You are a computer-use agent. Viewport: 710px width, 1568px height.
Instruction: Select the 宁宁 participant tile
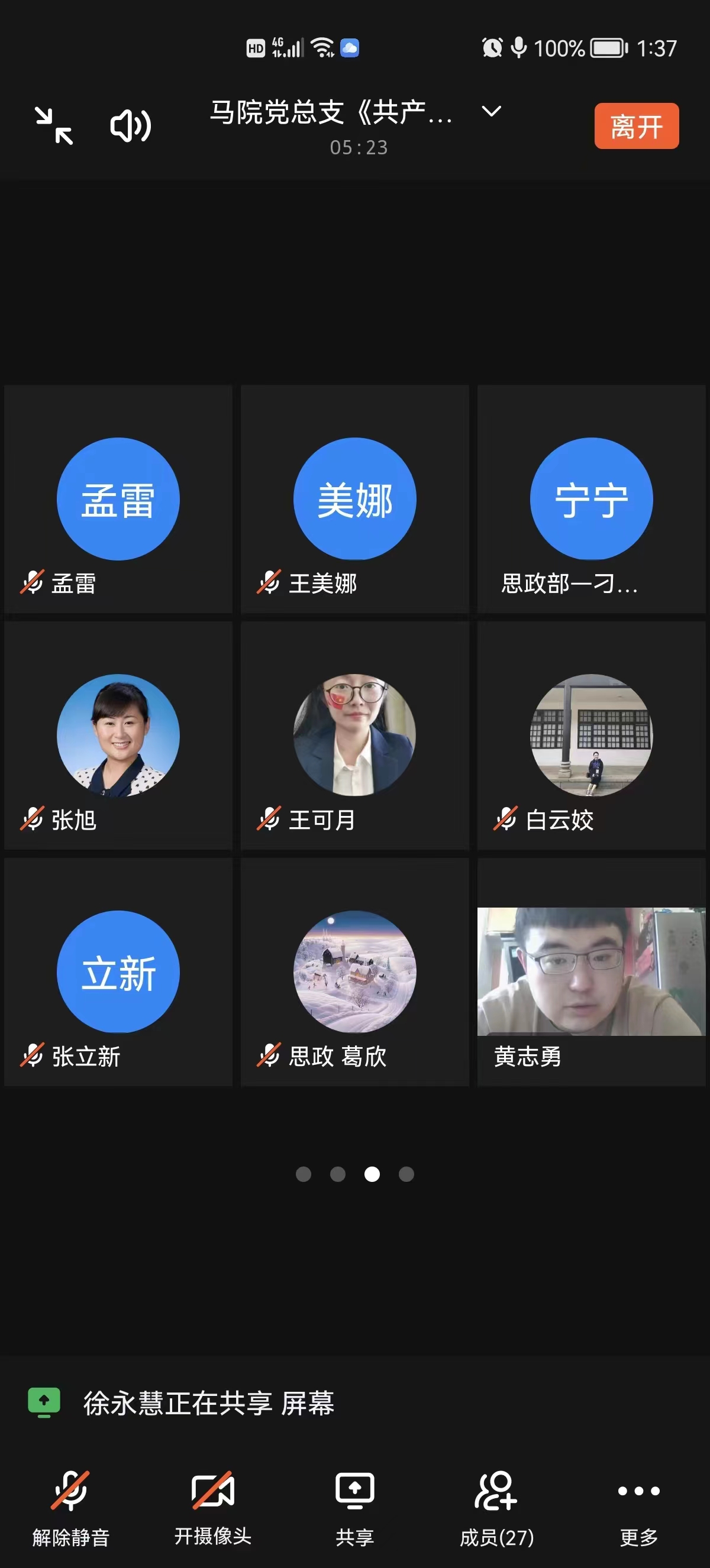click(591, 499)
